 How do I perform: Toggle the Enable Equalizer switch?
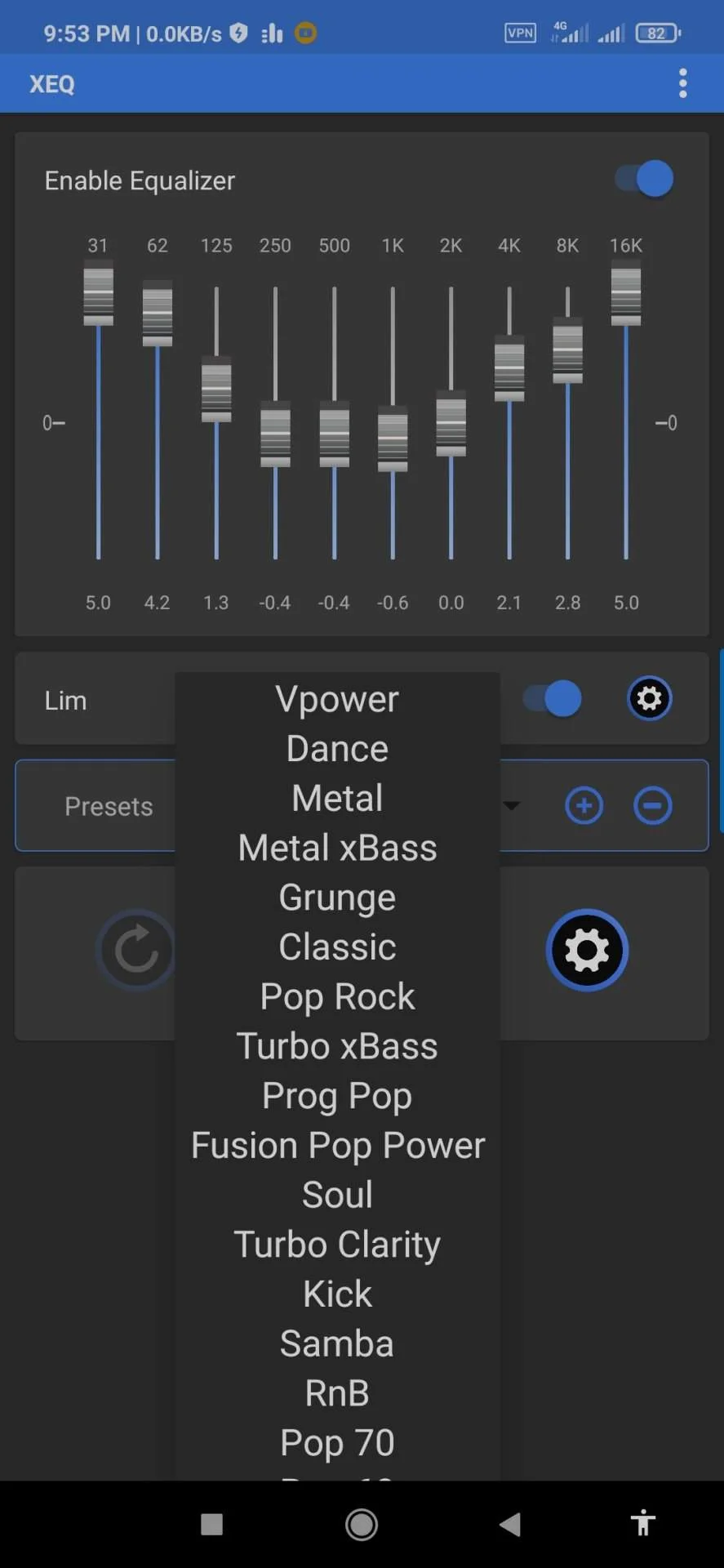click(645, 179)
